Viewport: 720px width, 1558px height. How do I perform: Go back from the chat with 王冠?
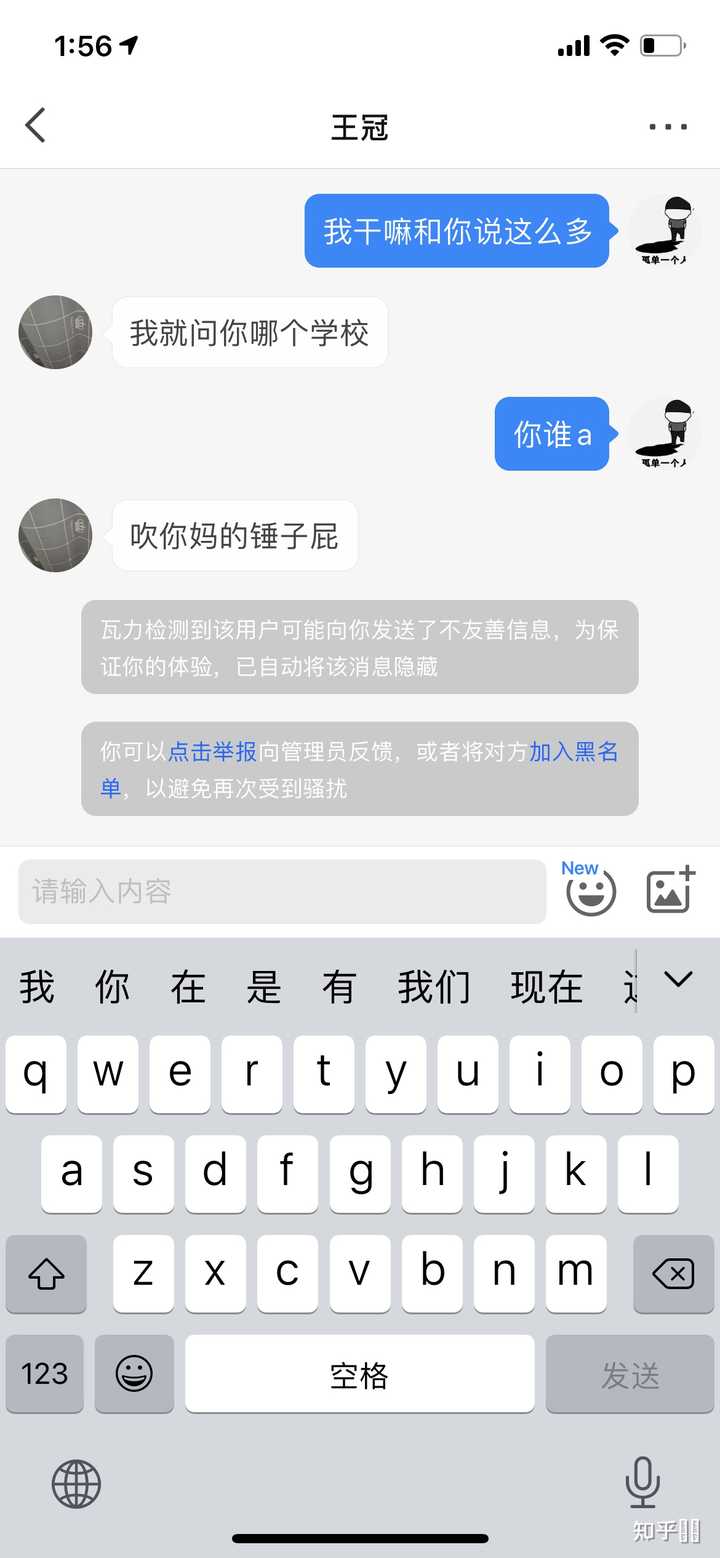tap(36, 127)
